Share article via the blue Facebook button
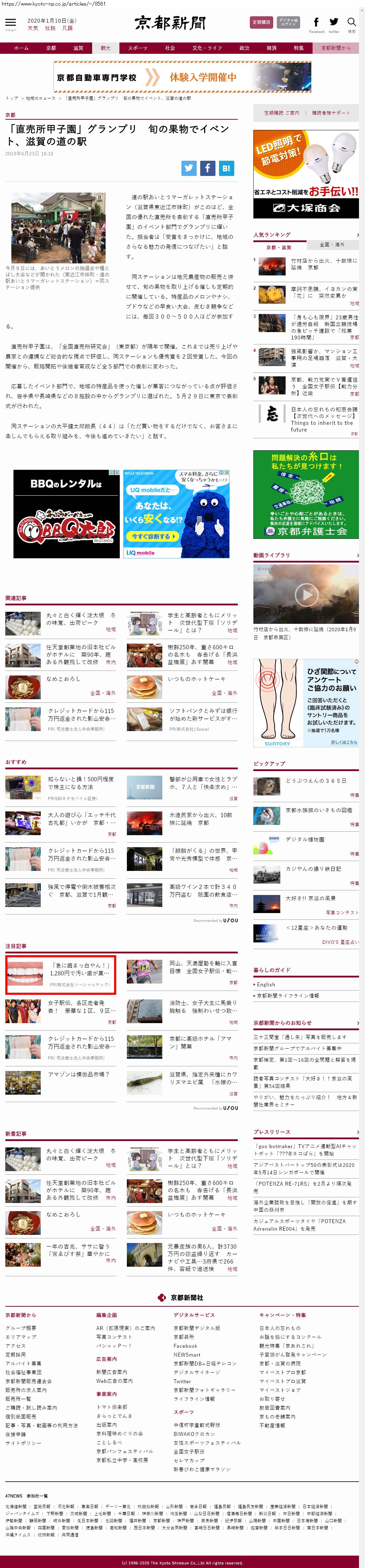 pos(207,169)
